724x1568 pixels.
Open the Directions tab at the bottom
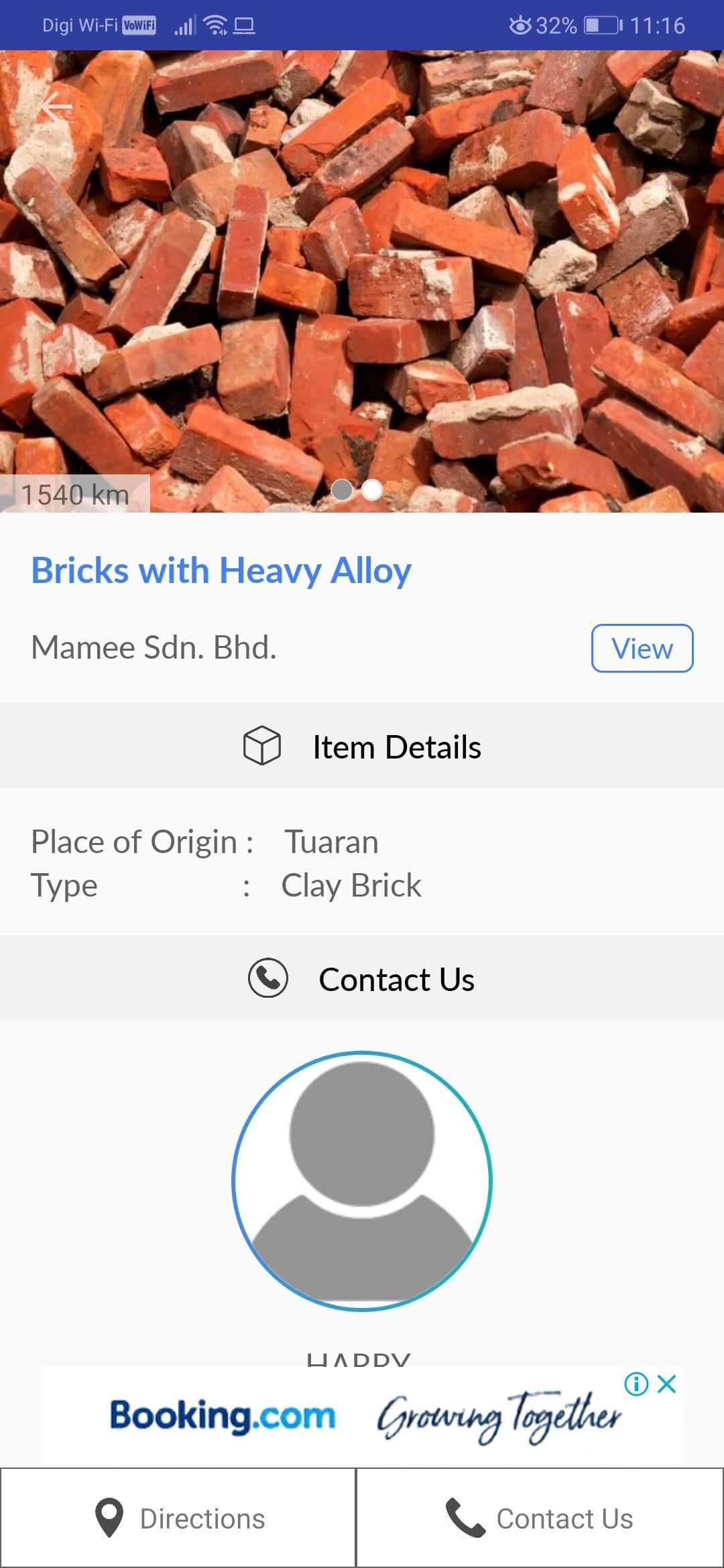[x=178, y=1518]
